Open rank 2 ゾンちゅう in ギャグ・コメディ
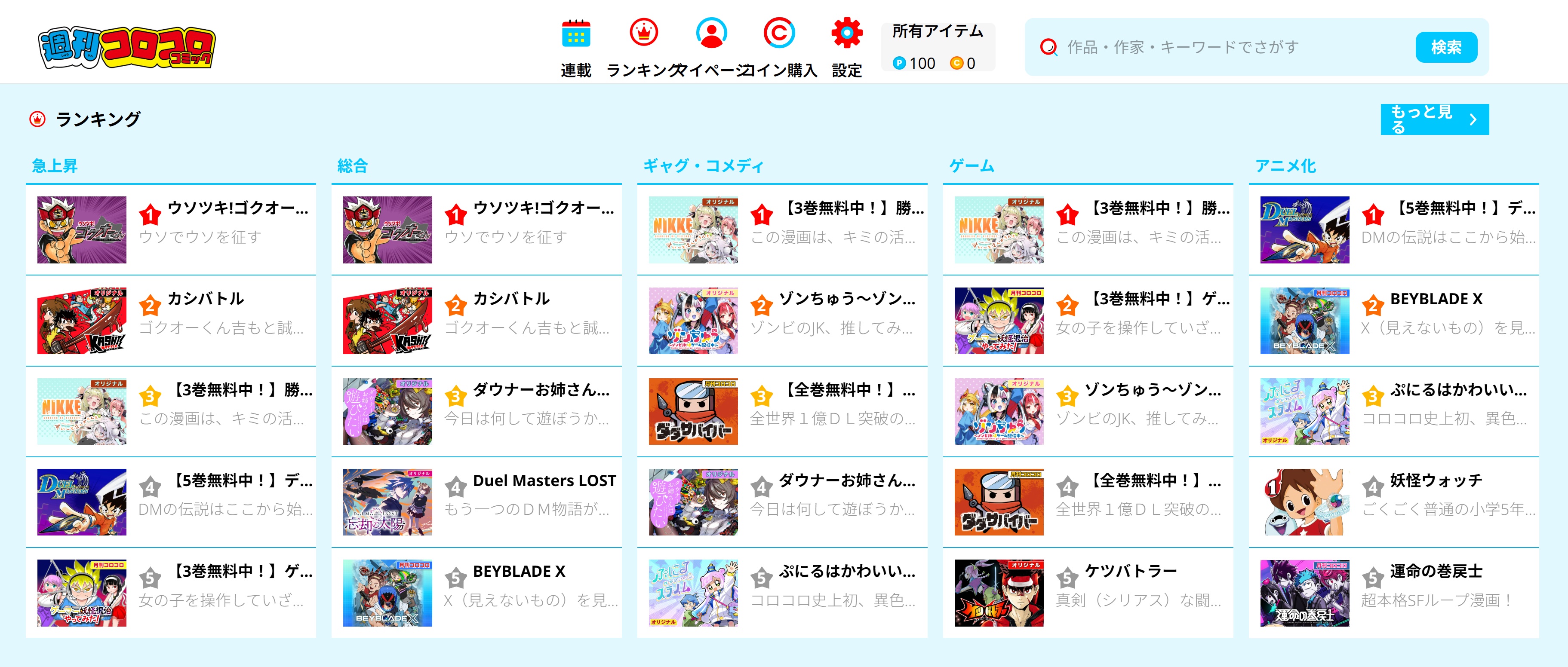Viewport: 1568px width, 667px height. pyautogui.click(x=782, y=321)
